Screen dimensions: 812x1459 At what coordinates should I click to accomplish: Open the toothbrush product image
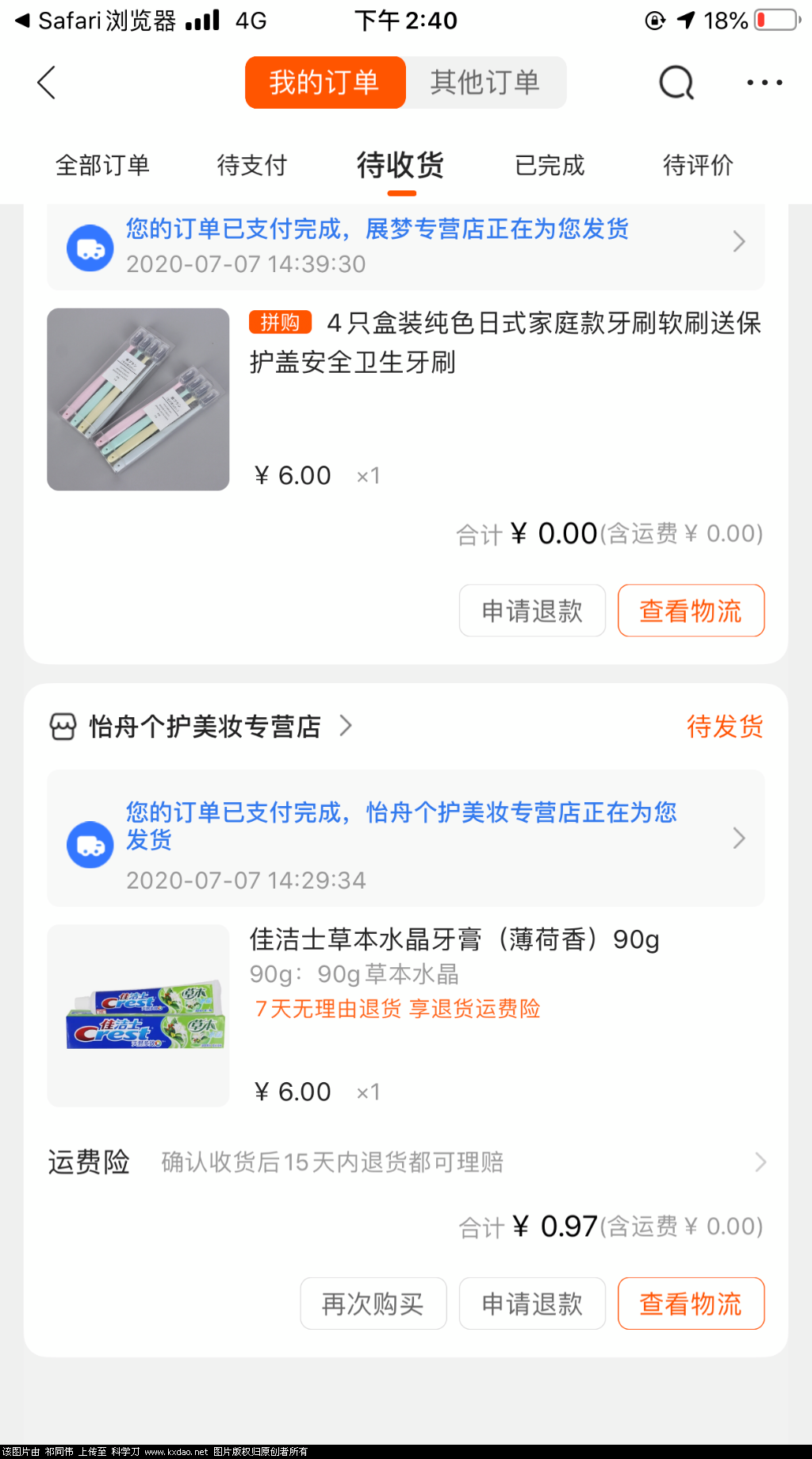[x=138, y=399]
